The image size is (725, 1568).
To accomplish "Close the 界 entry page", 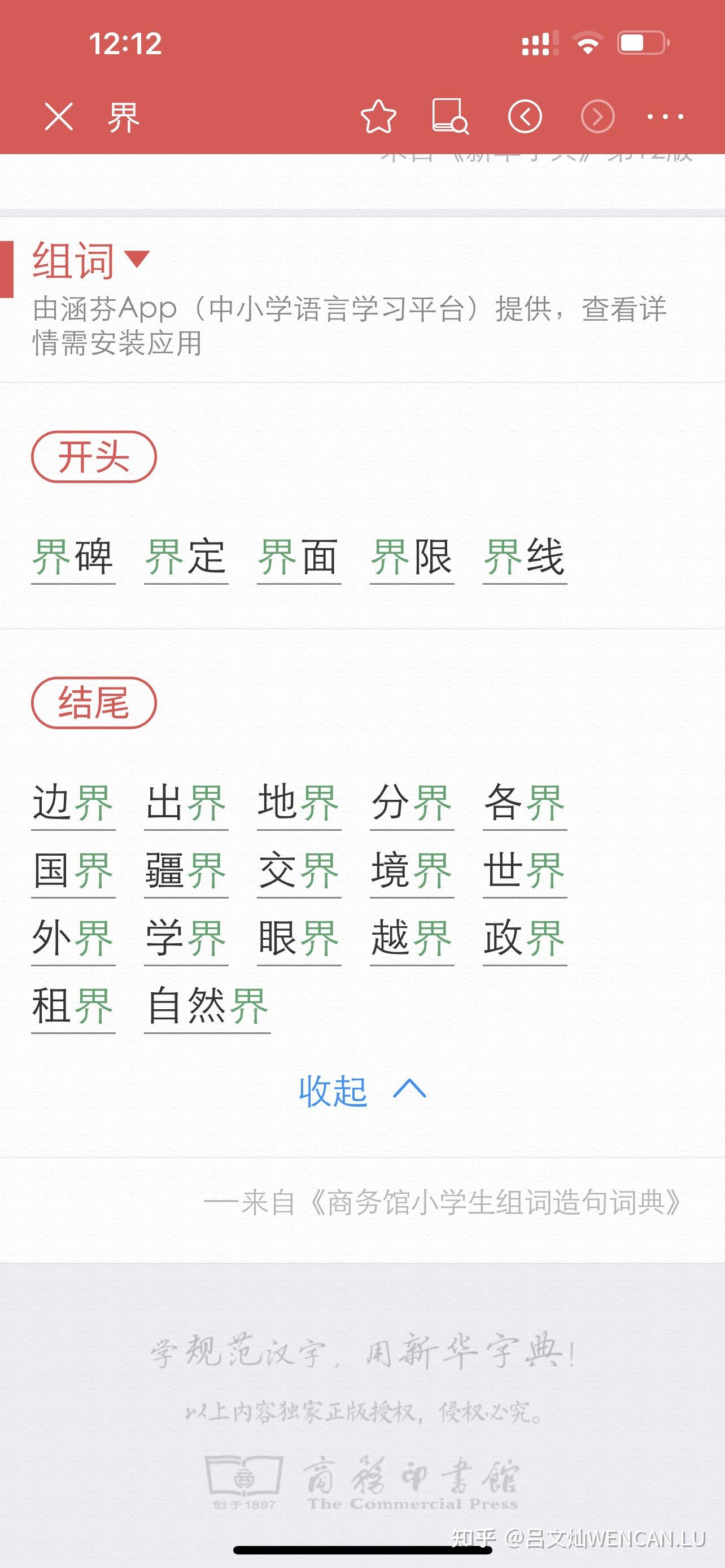I will click(59, 116).
